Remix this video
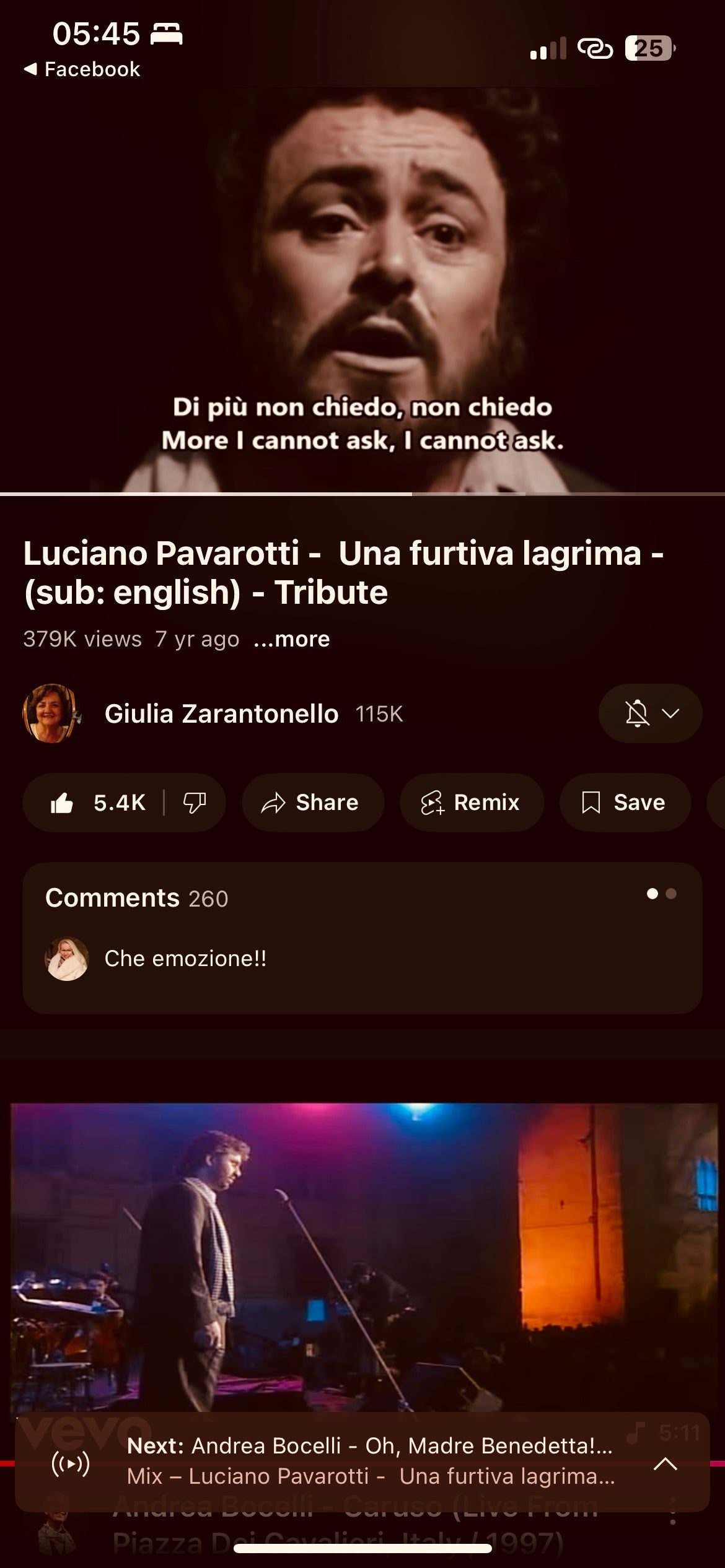 (x=472, y=803)
